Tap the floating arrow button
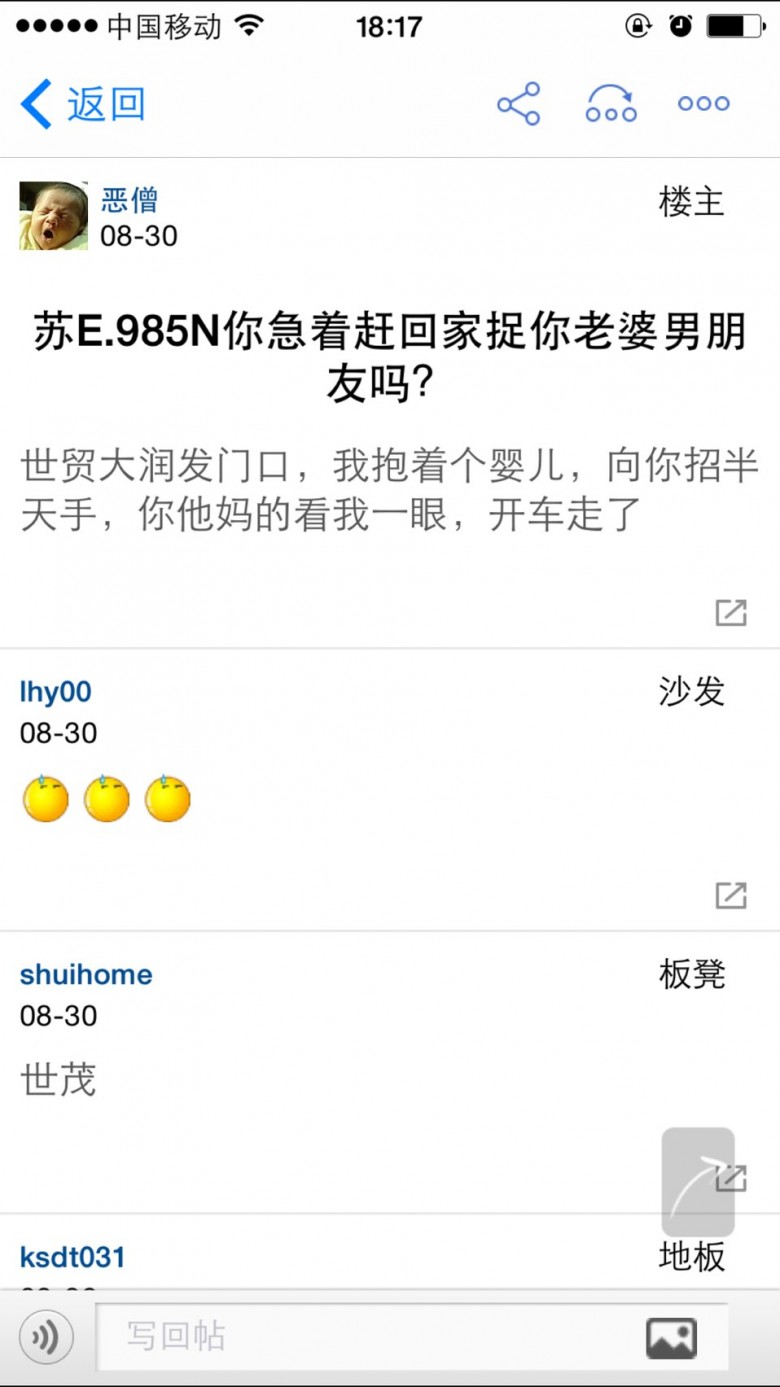780x1387 pixels. pos(697,1182)
